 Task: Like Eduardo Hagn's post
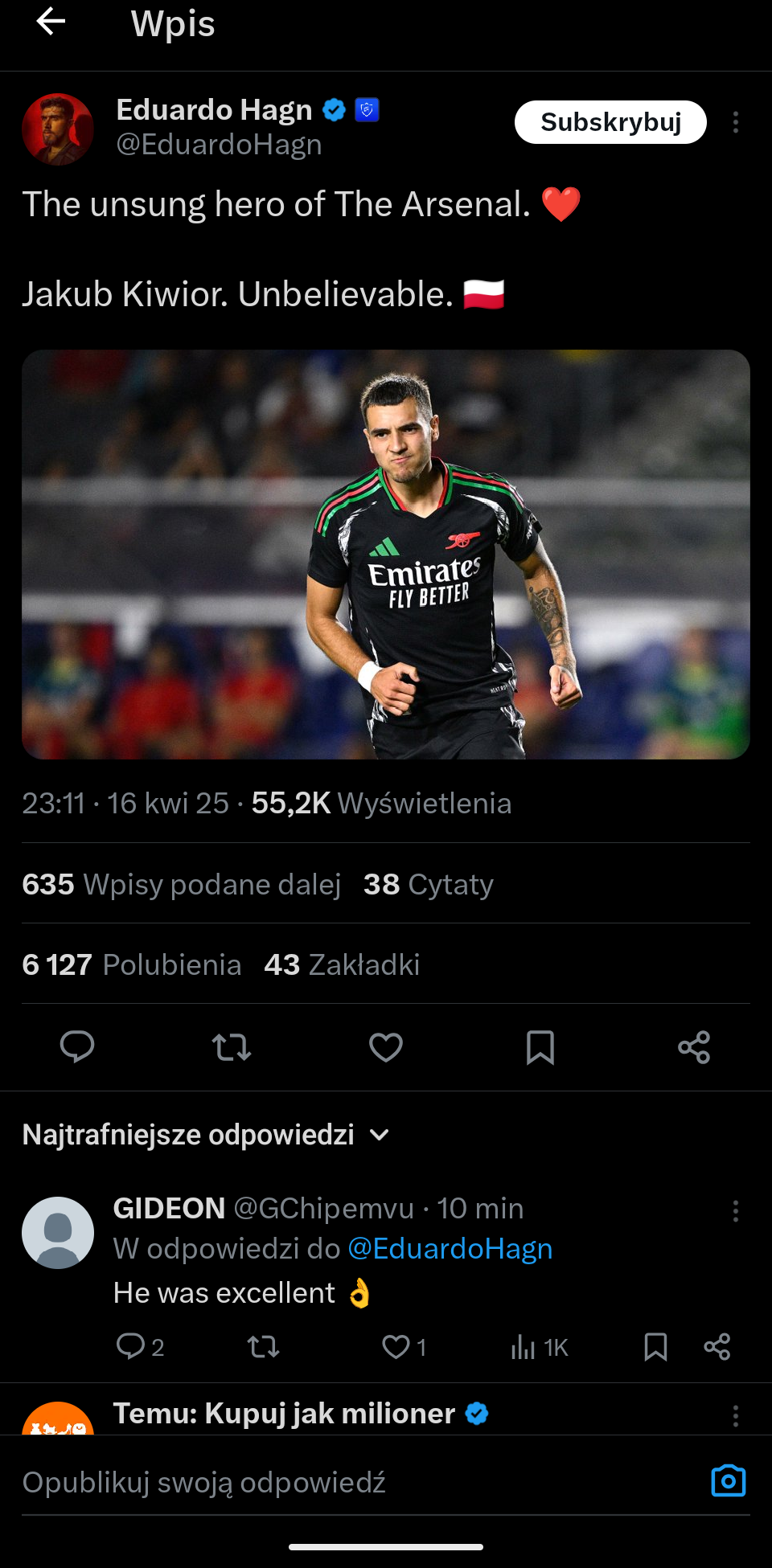[x=386, y=1047]
